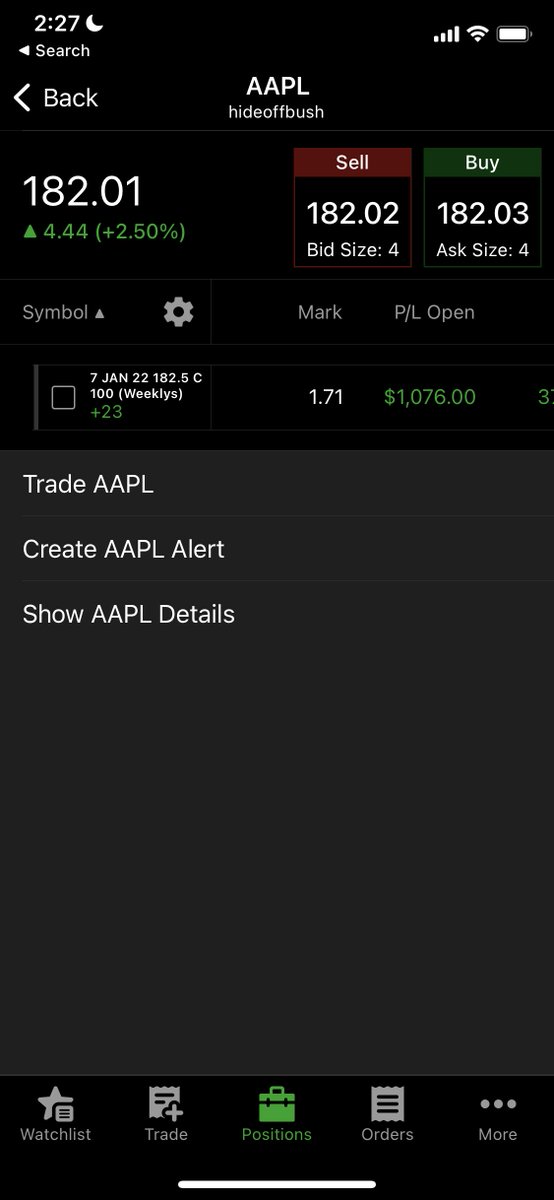Viewport: 554px width, 1200px height.
Task: Switch to the Trade tab
Action: tap(166, 1114)
